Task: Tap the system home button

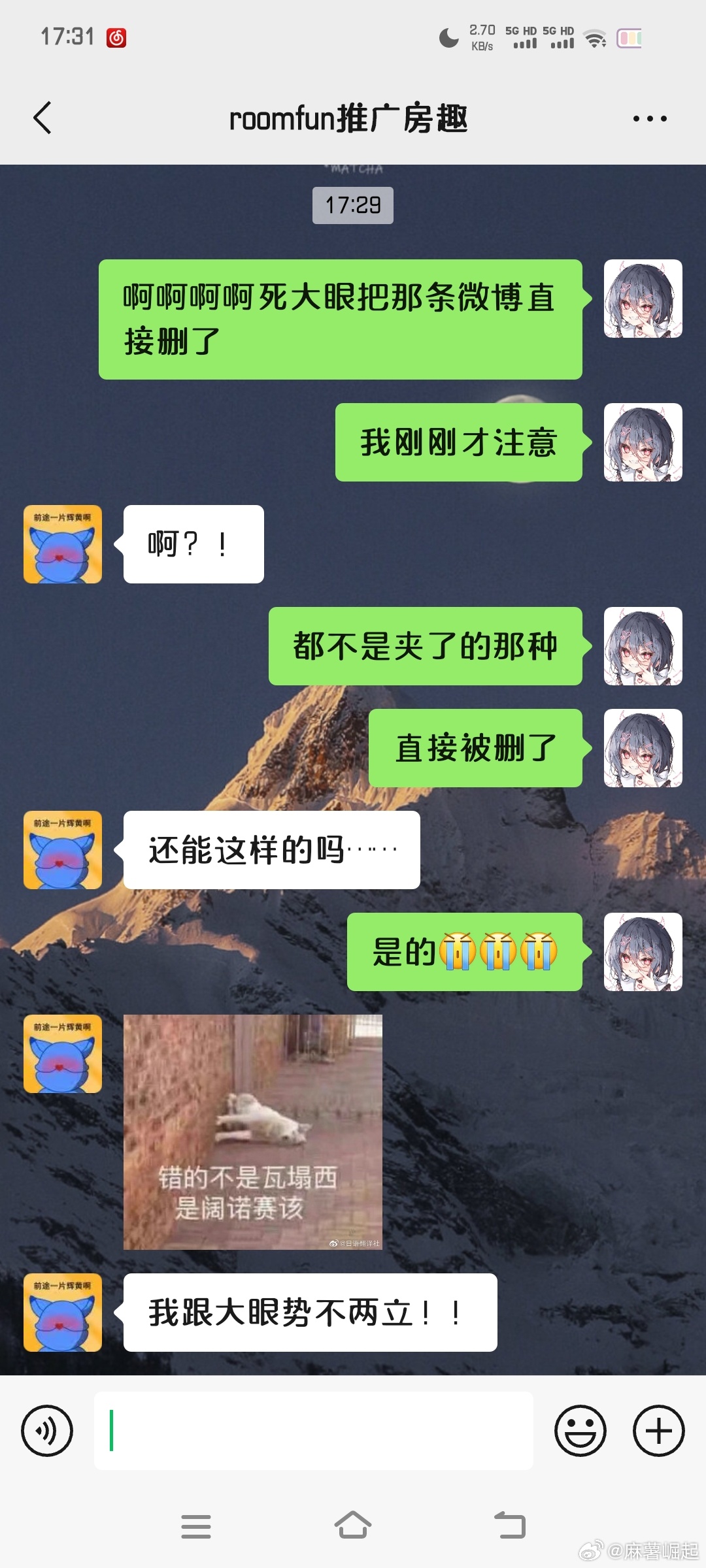Action: point(353,1526)
